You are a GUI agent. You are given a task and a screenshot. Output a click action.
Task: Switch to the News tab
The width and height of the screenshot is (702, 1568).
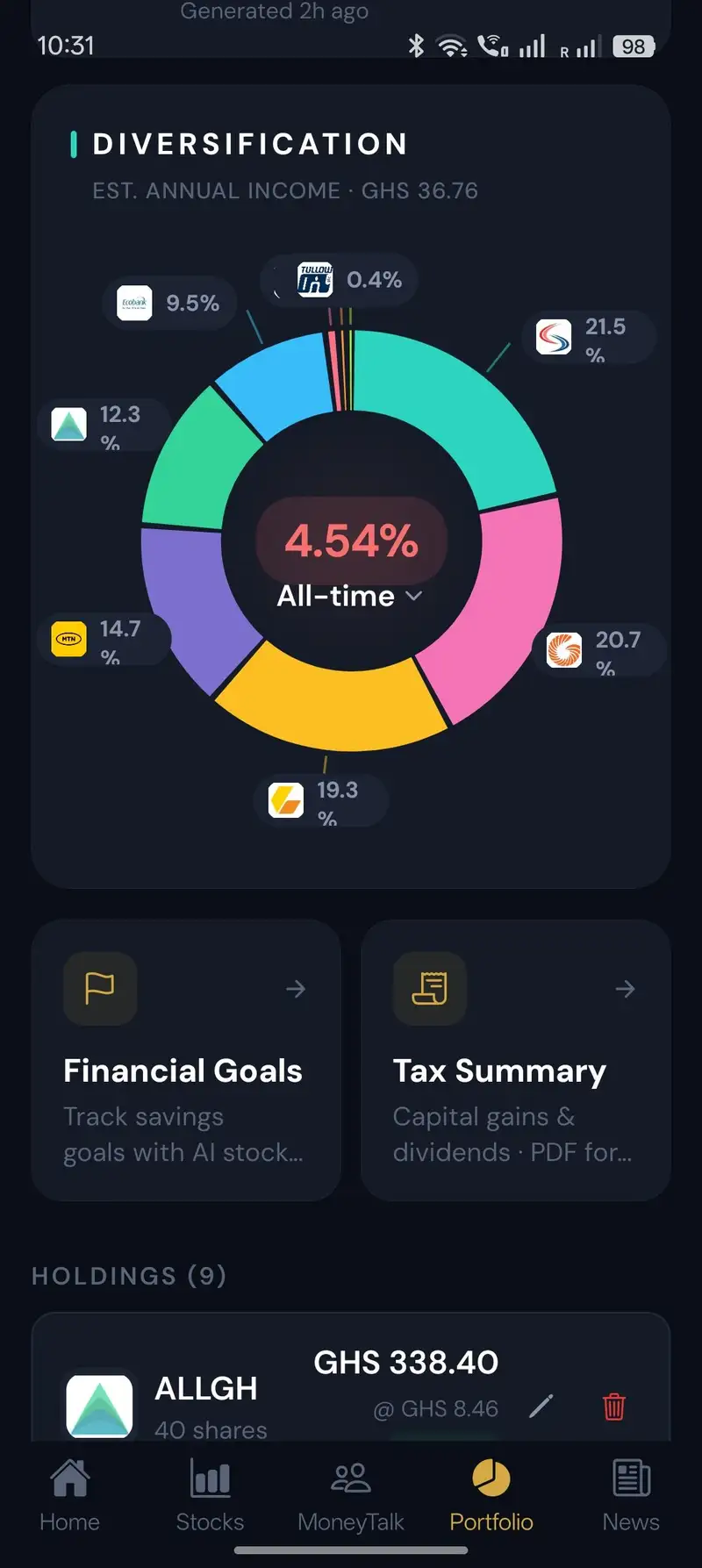click(x=631, y=1495)
